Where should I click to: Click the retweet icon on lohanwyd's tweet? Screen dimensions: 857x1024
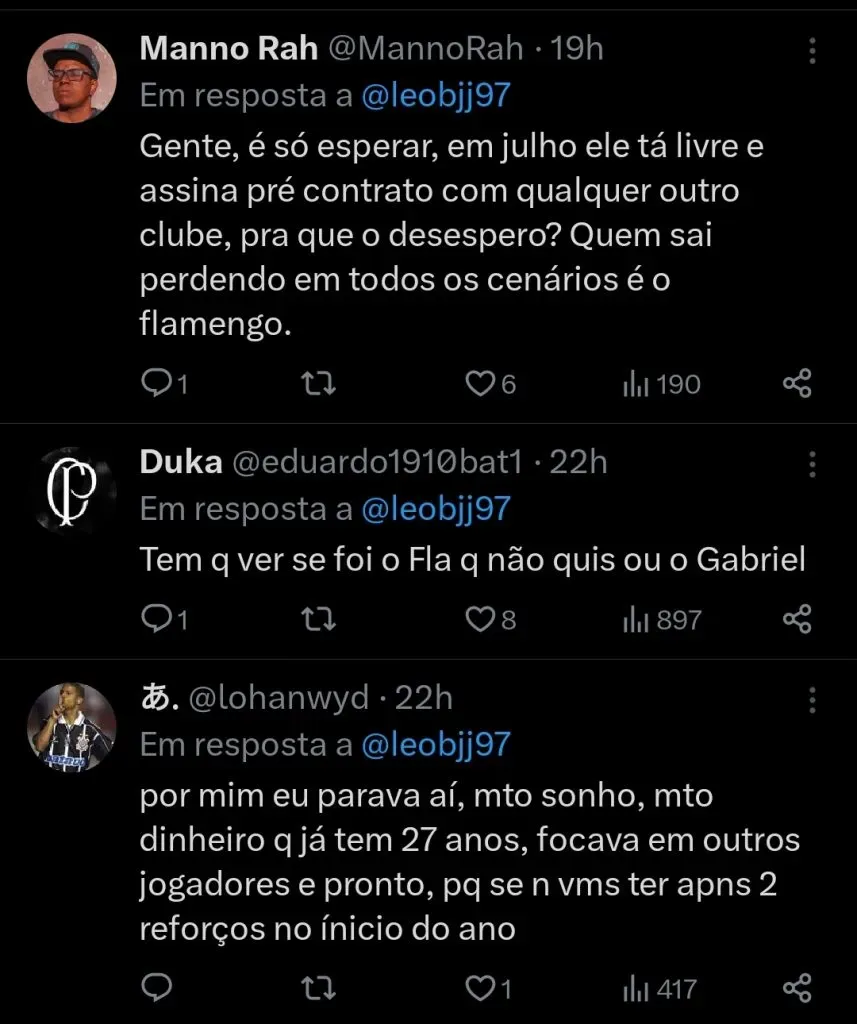[316, 988]
